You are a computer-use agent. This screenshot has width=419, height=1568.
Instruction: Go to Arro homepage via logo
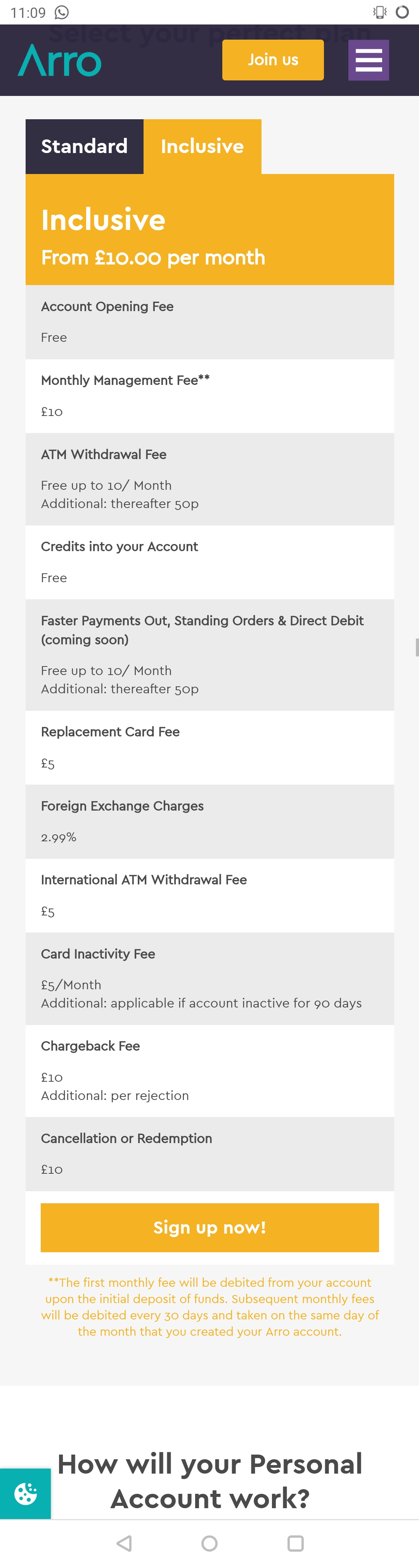60,60
